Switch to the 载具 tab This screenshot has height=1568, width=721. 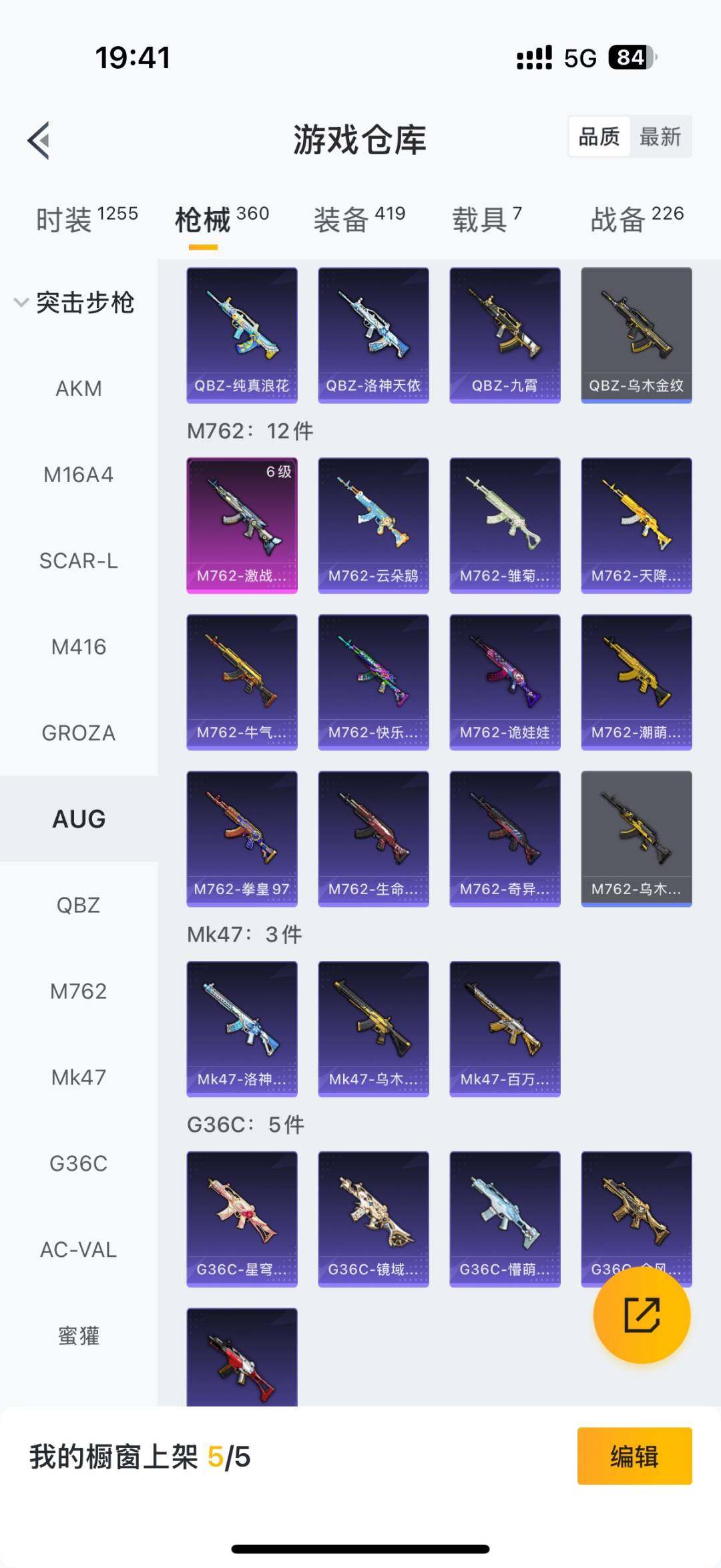pyautogui.click(x=487, y=220)
